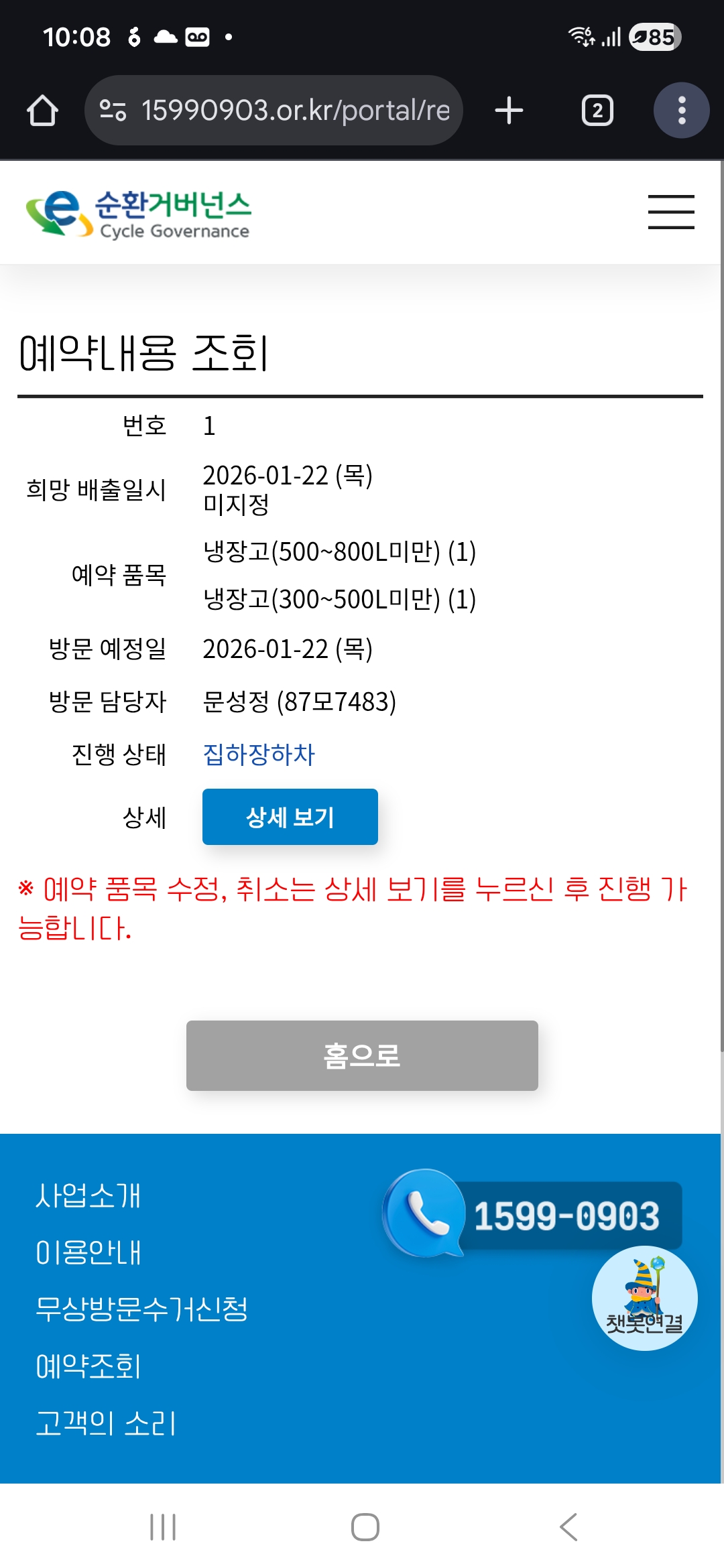Go back using system back button
This screenshot has width=724, height=1568.
point(568,1527)
